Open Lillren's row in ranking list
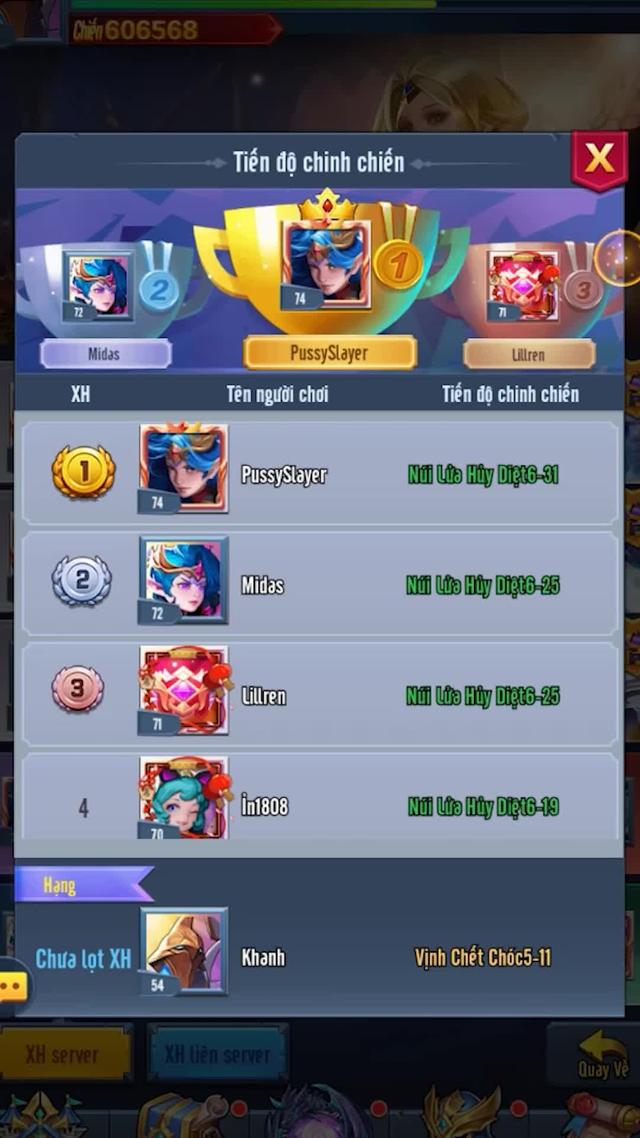640x1138 pixels. tap(320, 695)
